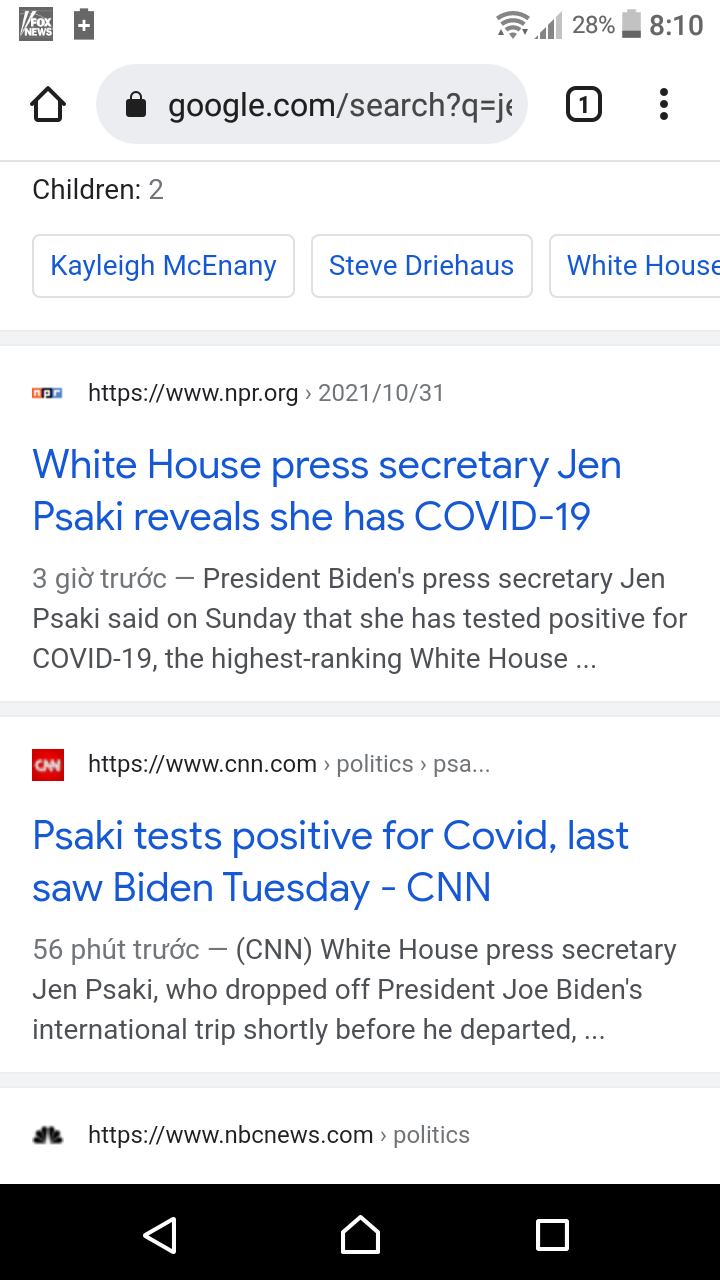Open NPR article about Psaki's COVID-19

(327, 491)
